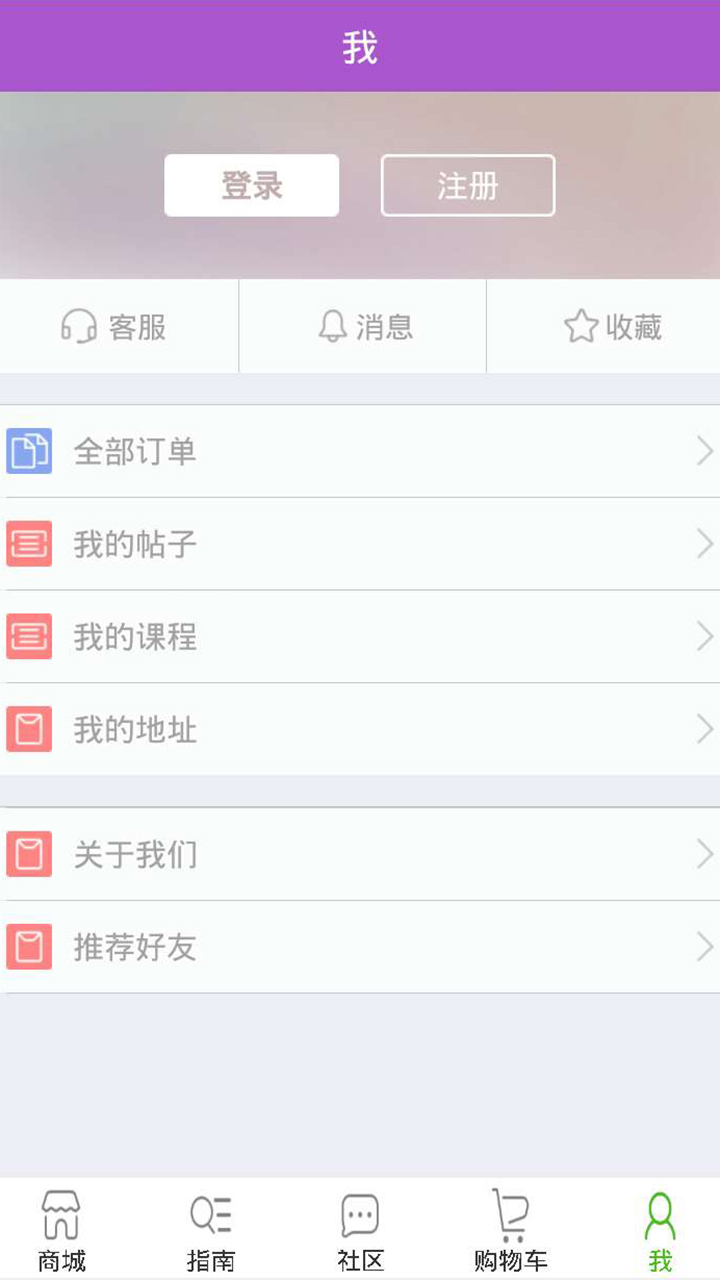This screenshot has width=720, height=1280.
Task: Click the blue documents icon beside 全部订单
Action: pyautogui.click(x=29, y=451)
